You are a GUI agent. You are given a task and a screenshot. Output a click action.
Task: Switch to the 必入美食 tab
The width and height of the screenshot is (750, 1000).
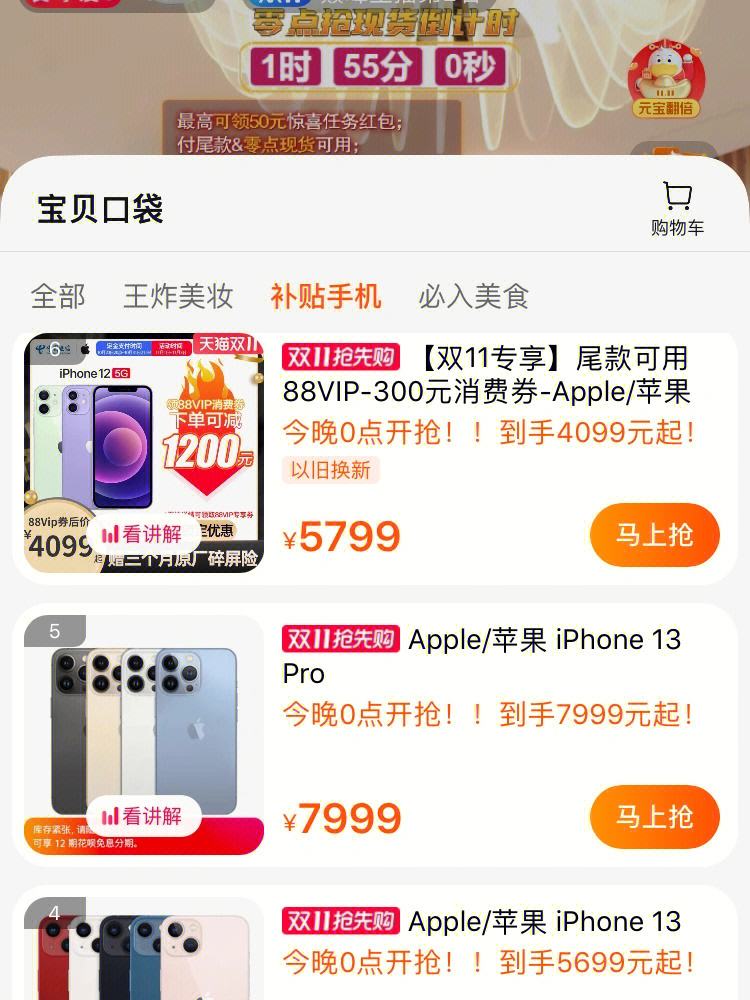[473, 296]
